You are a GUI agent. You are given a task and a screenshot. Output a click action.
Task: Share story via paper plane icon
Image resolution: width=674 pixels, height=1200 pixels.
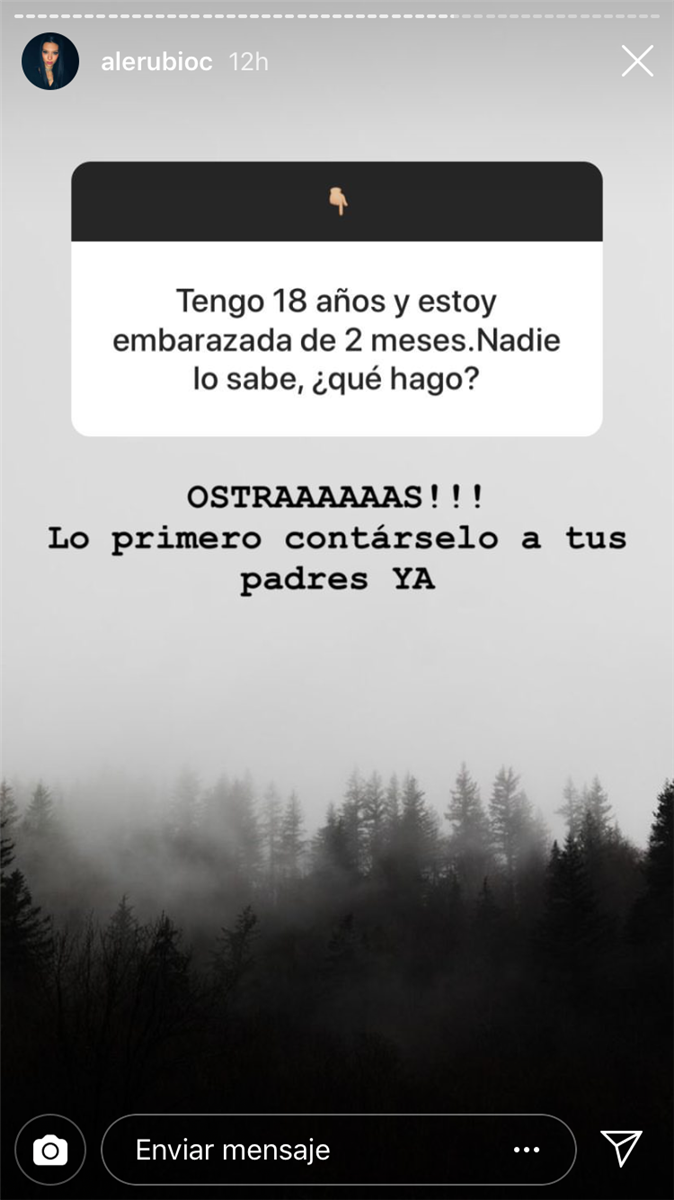pos(621,1149)
